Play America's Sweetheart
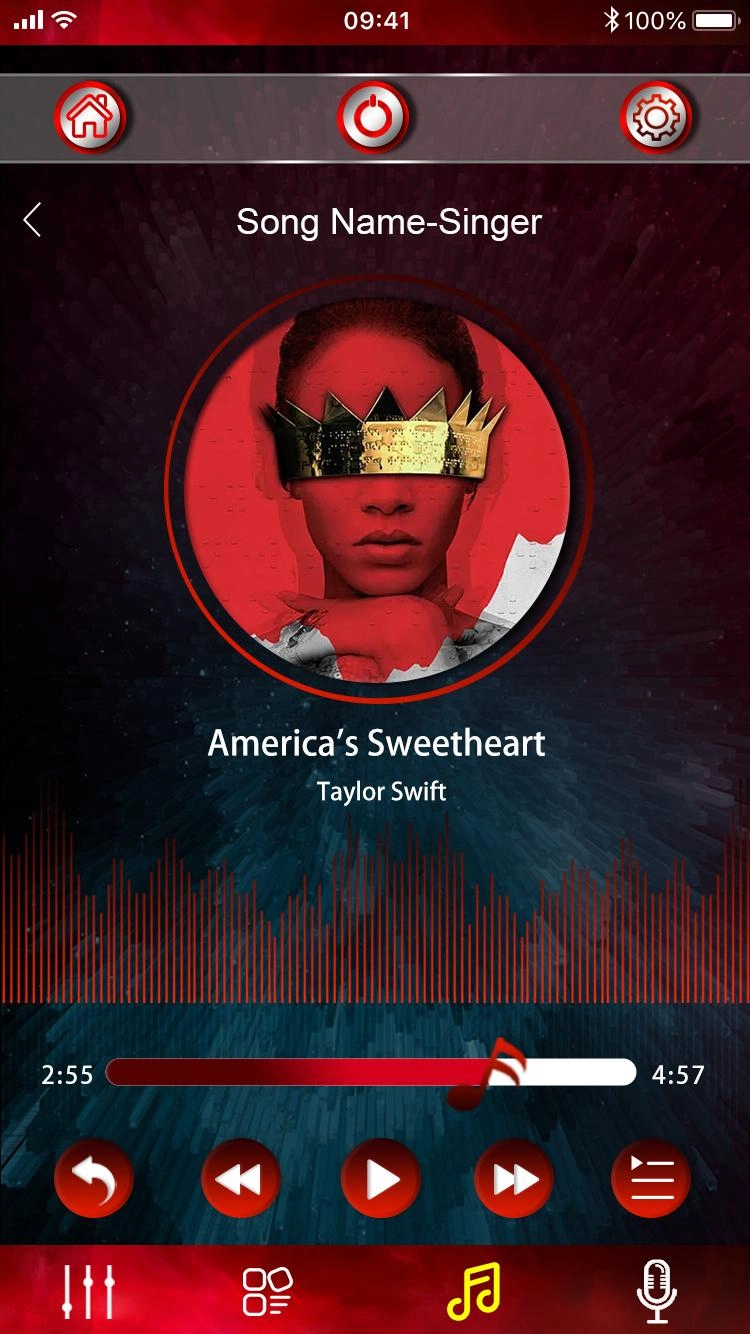Screen dimensions: 750x1334 pos(379,1179)
